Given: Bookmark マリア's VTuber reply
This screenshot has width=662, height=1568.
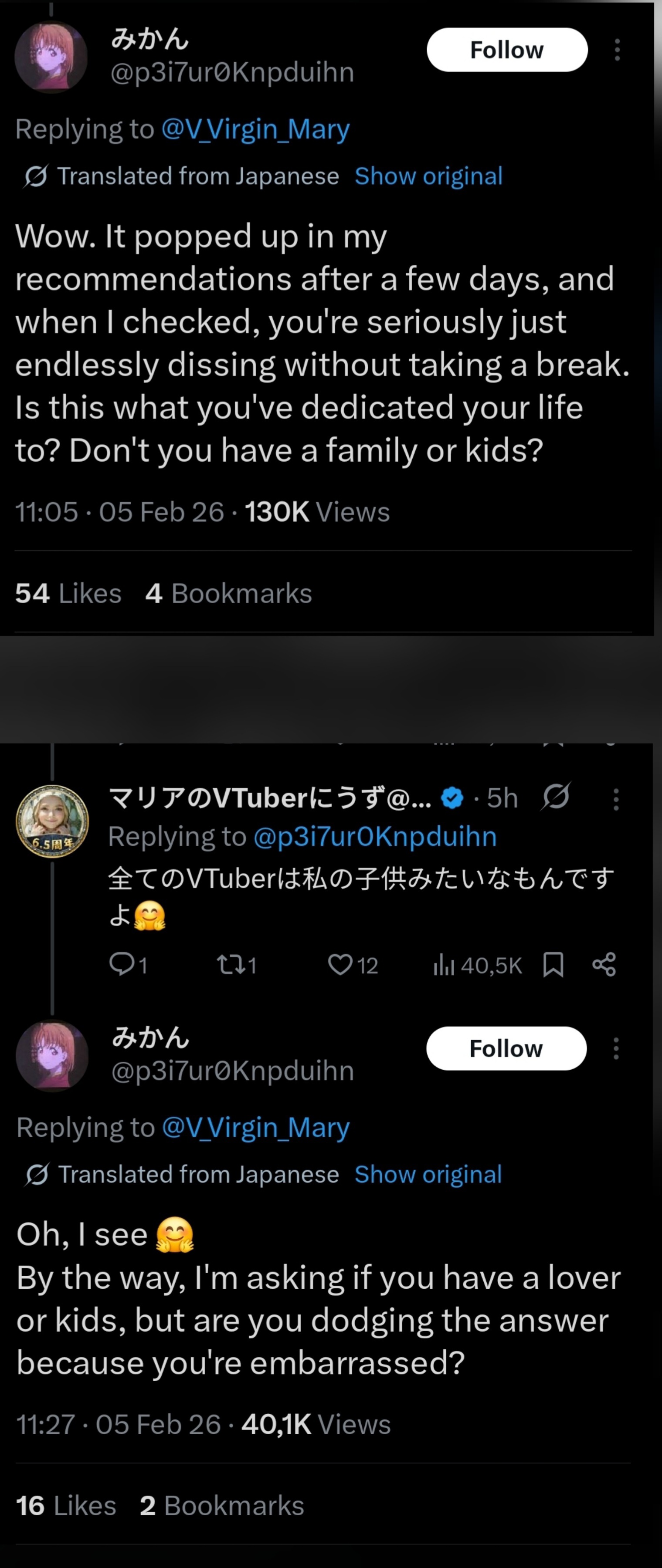Looking at the screenshot, I should (553, 965).
